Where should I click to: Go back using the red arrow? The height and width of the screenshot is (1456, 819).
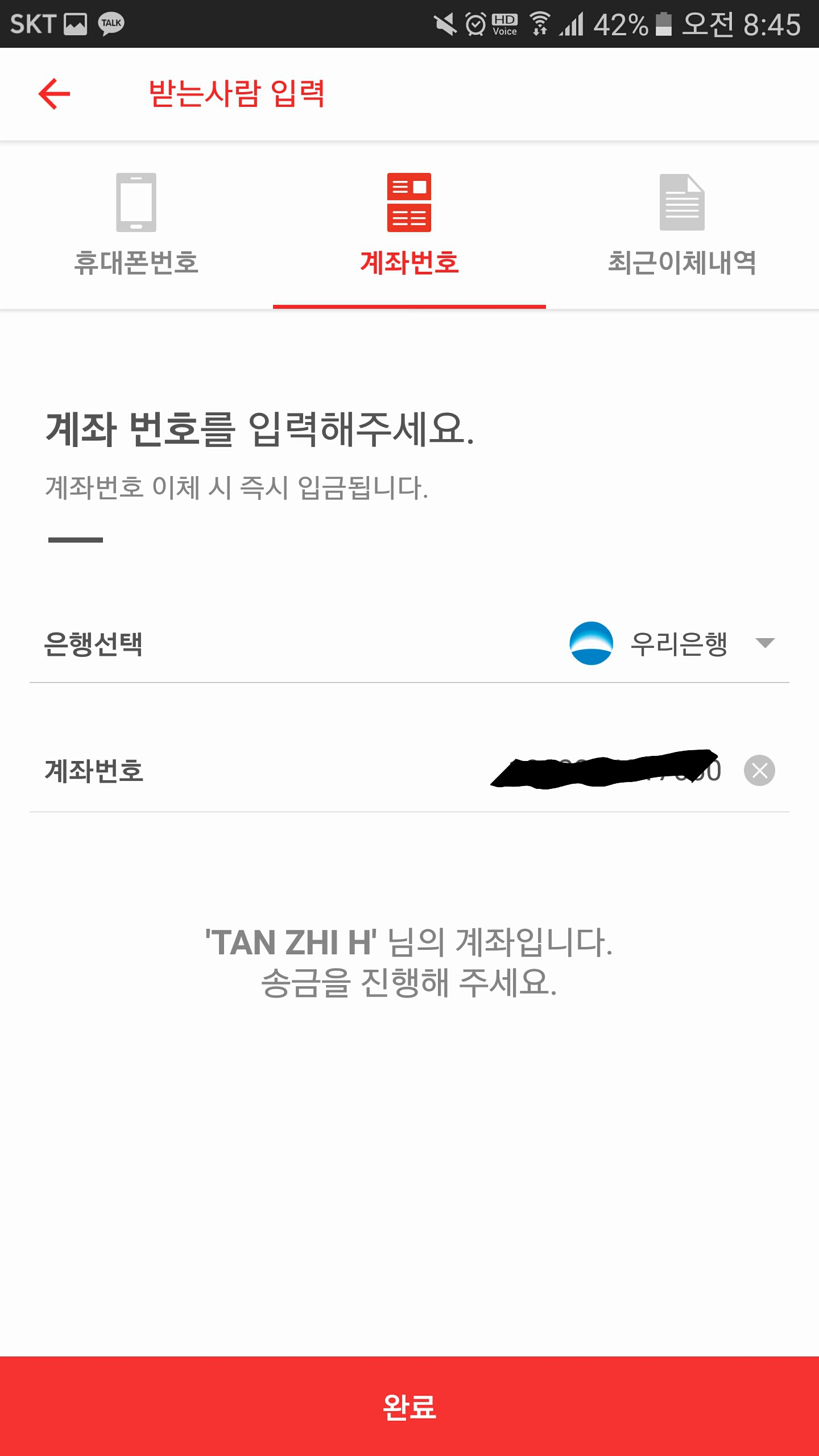coord(54,94)
